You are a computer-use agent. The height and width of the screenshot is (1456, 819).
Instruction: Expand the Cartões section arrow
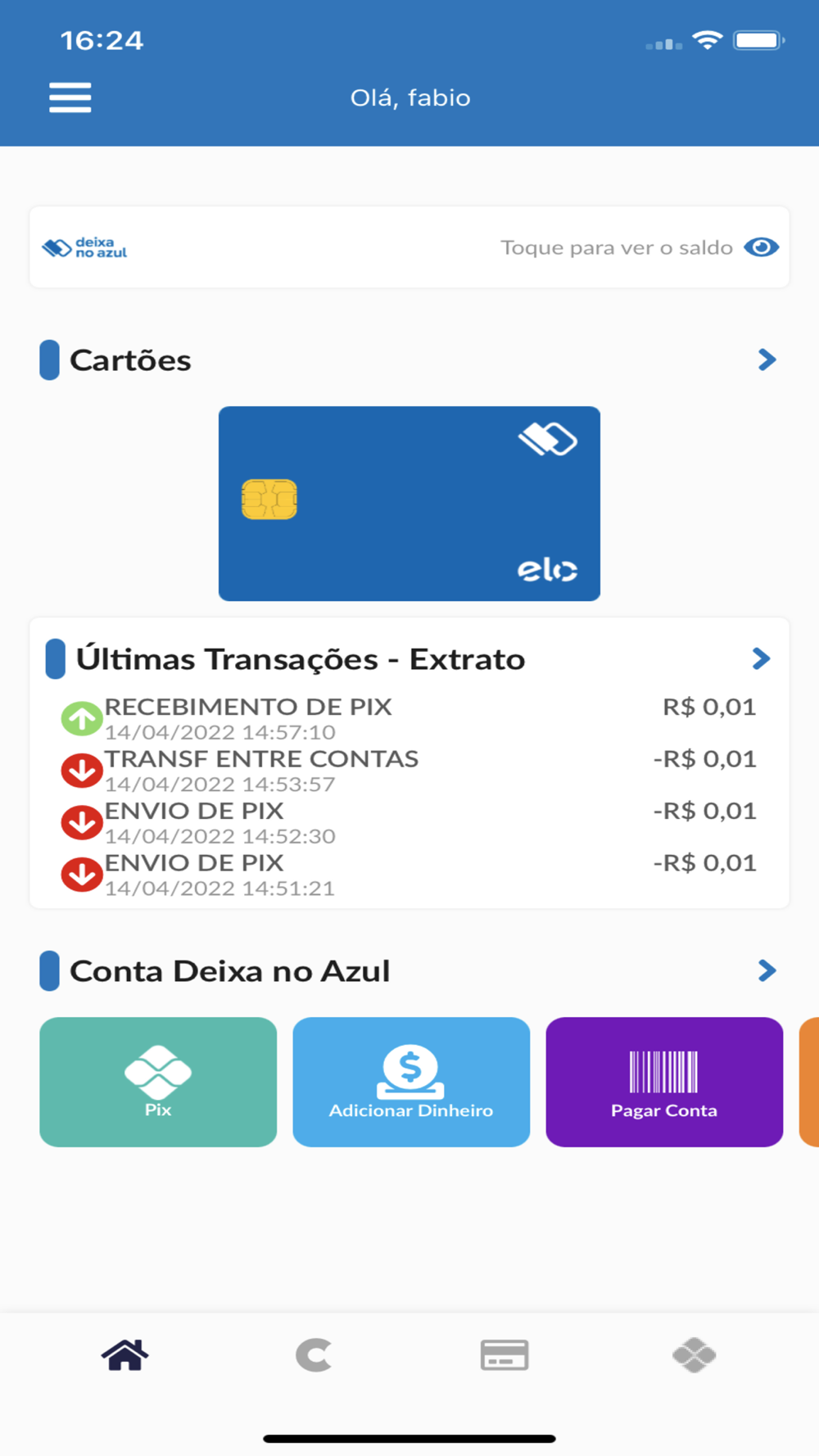767,359
